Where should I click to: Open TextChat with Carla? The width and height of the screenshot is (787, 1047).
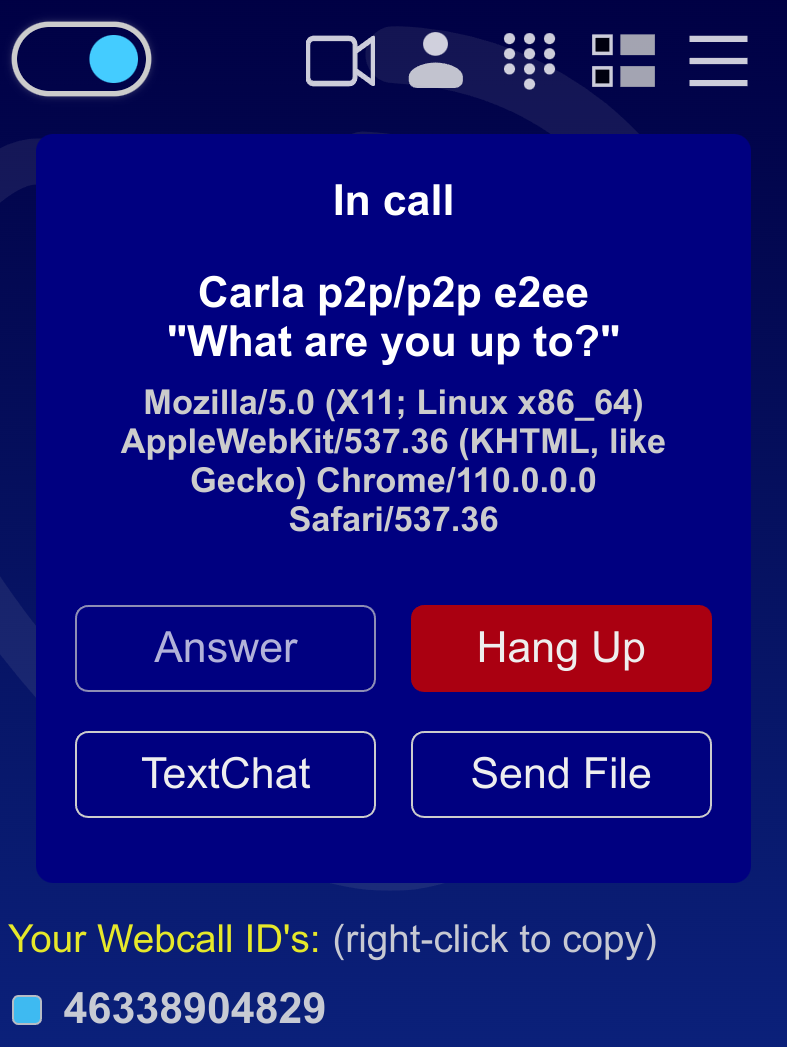(225, 774)
